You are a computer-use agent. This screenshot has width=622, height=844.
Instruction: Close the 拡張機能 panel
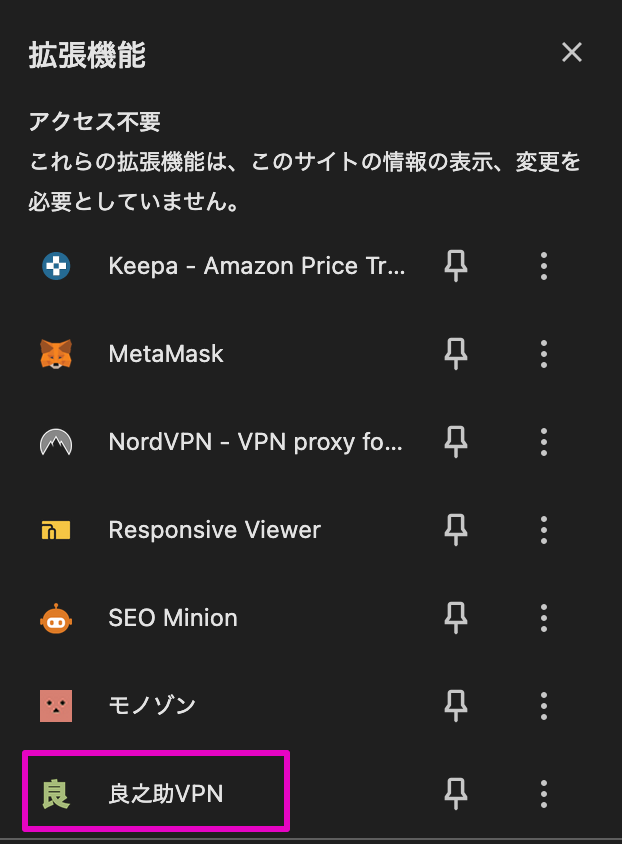click(x=571, y=53)
